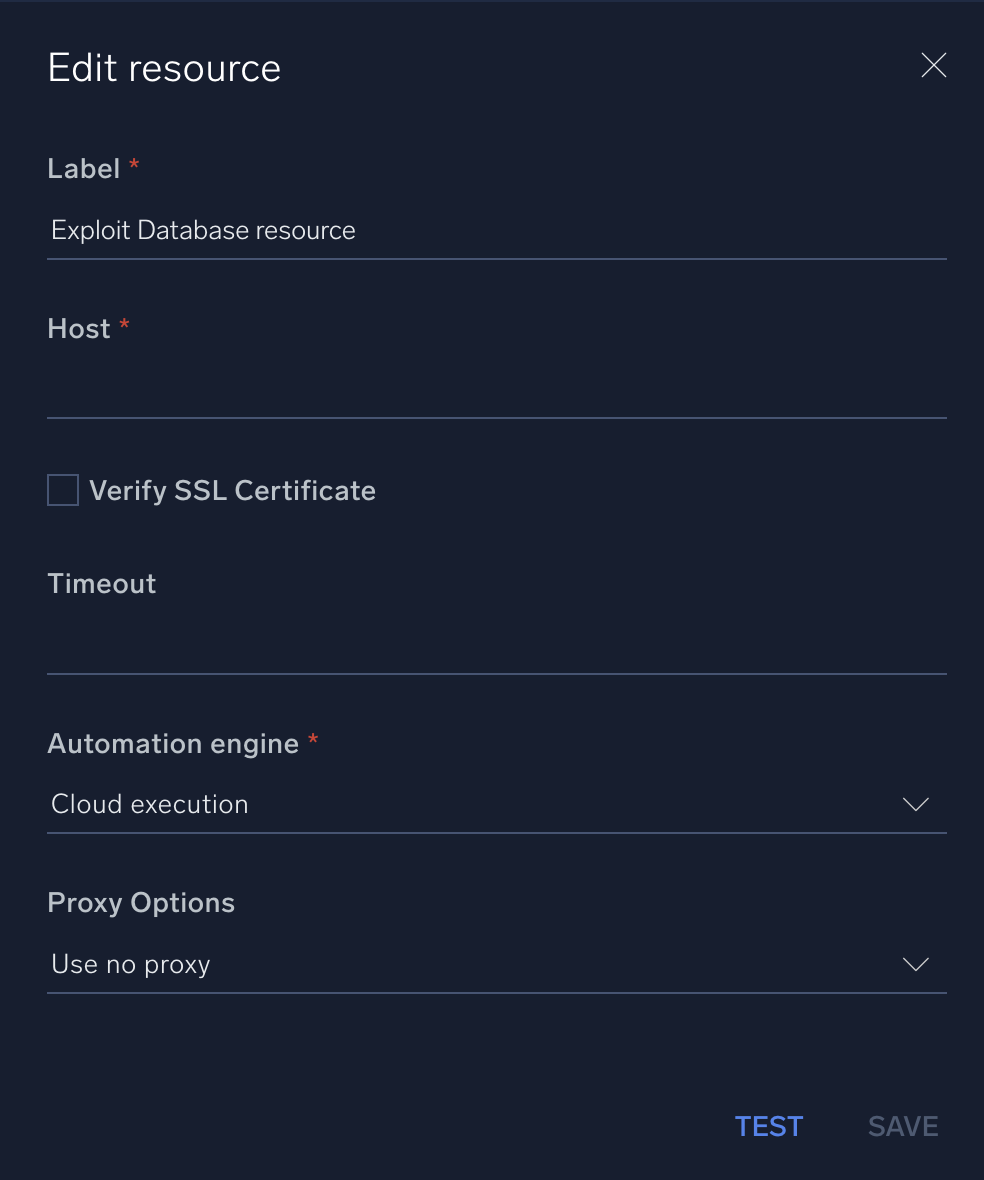Expand the Cloud execution selector
Screen dimensions: 984x1180
(497, 804)
